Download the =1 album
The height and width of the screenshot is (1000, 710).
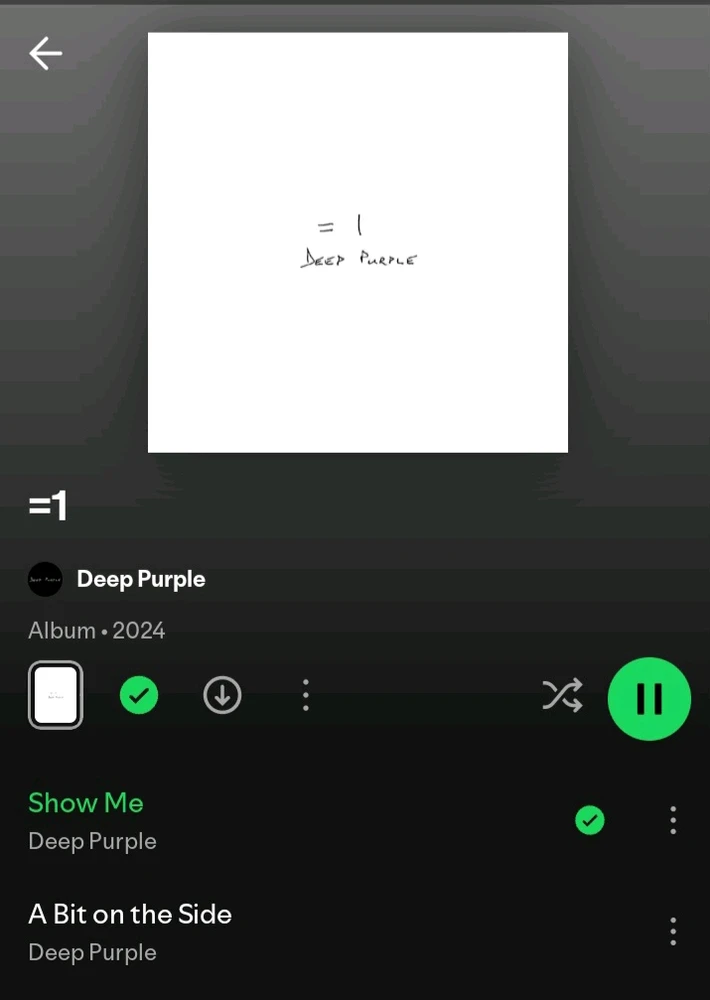point(222,695)
